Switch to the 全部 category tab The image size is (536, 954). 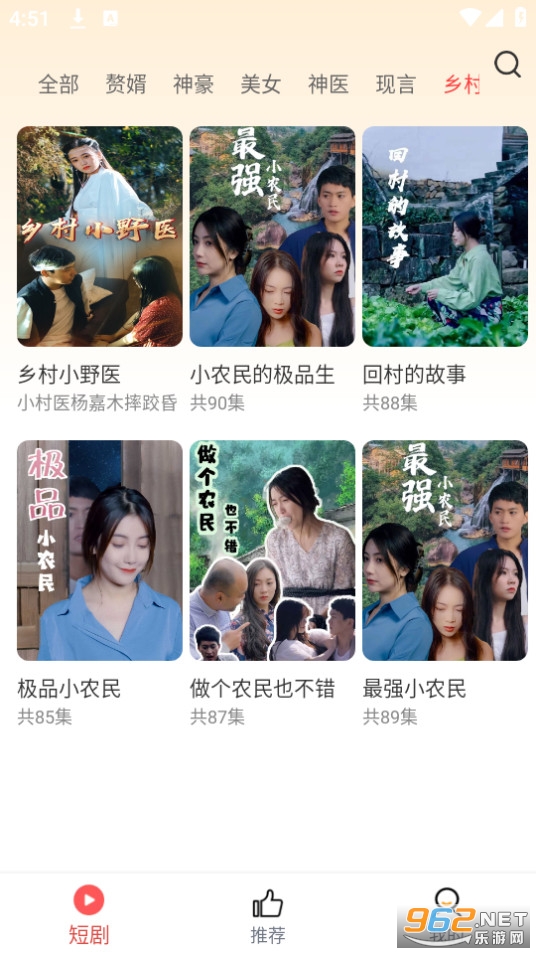point(58,84)
